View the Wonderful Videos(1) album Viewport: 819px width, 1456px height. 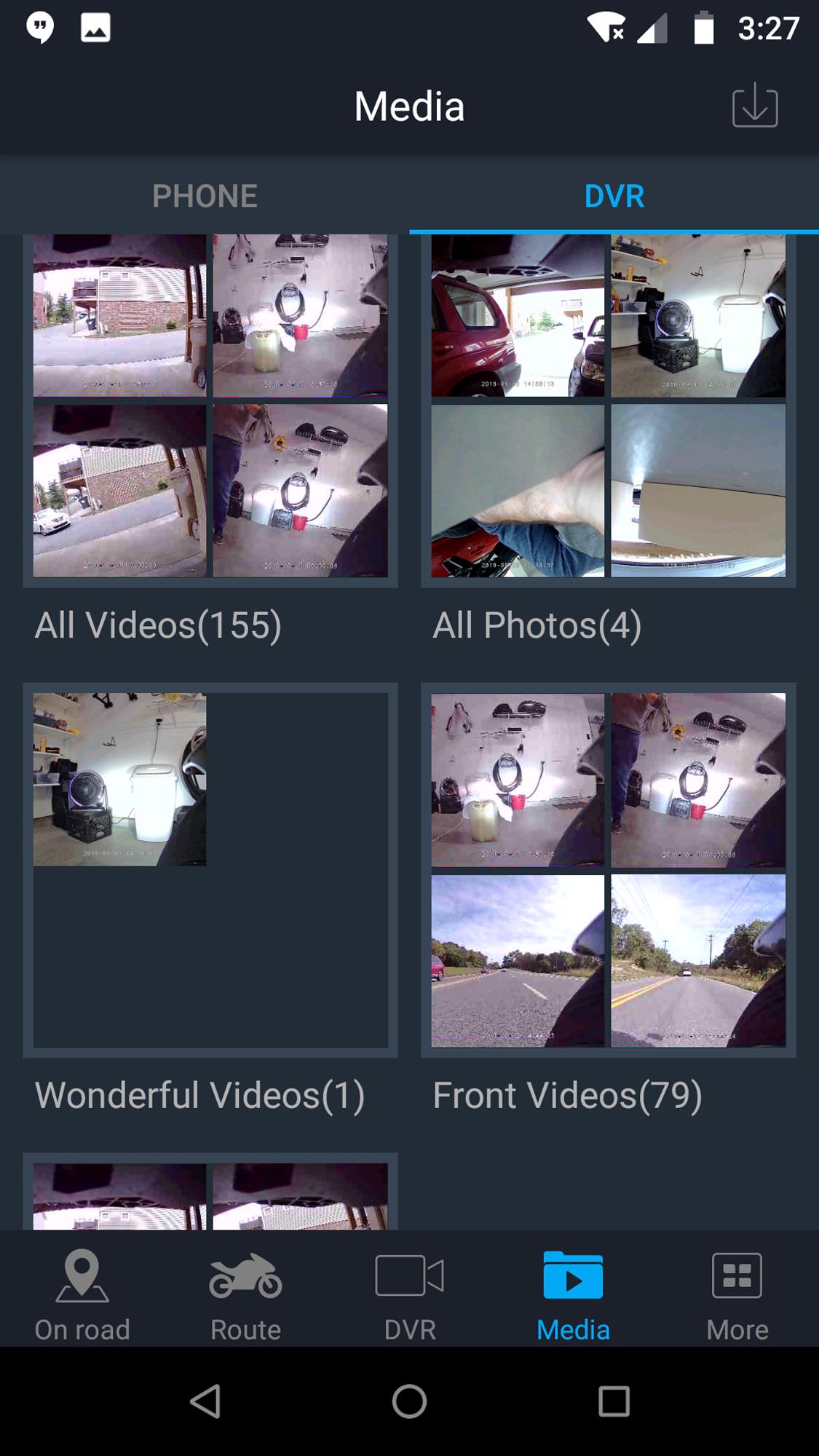coord(210,870)
